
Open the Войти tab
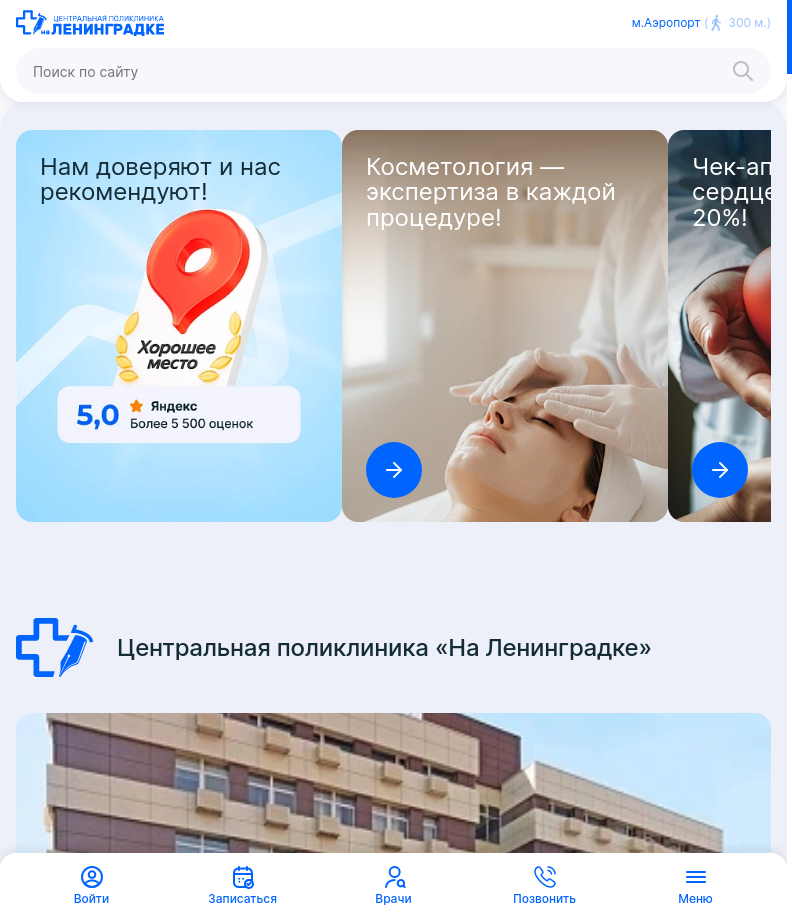(92, 885)
